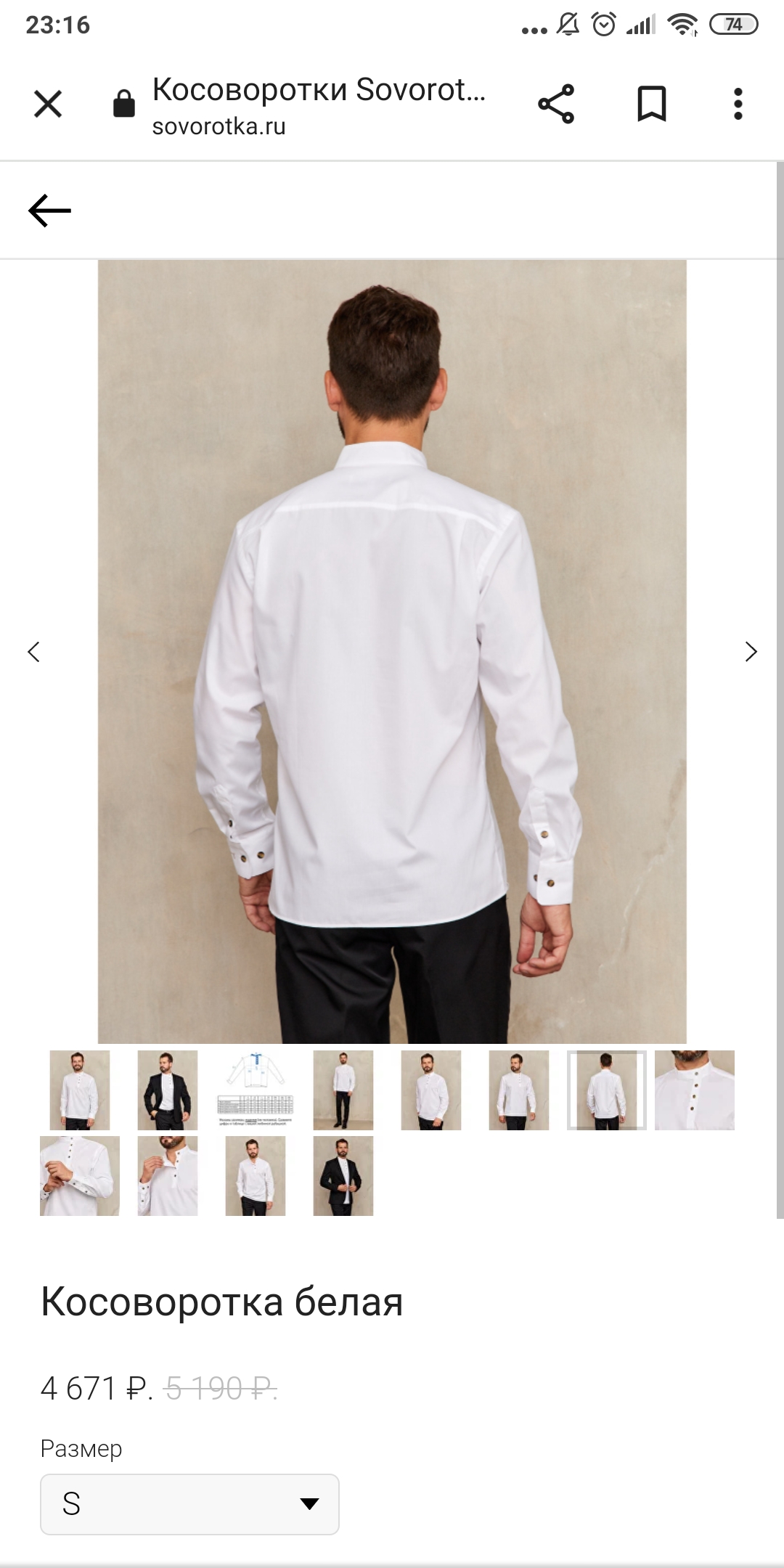Image resolution: width=784 pixels, height=1568 pixels.
Task: Bookmark the sovorotka.ru page
Action: coord(651,104)
